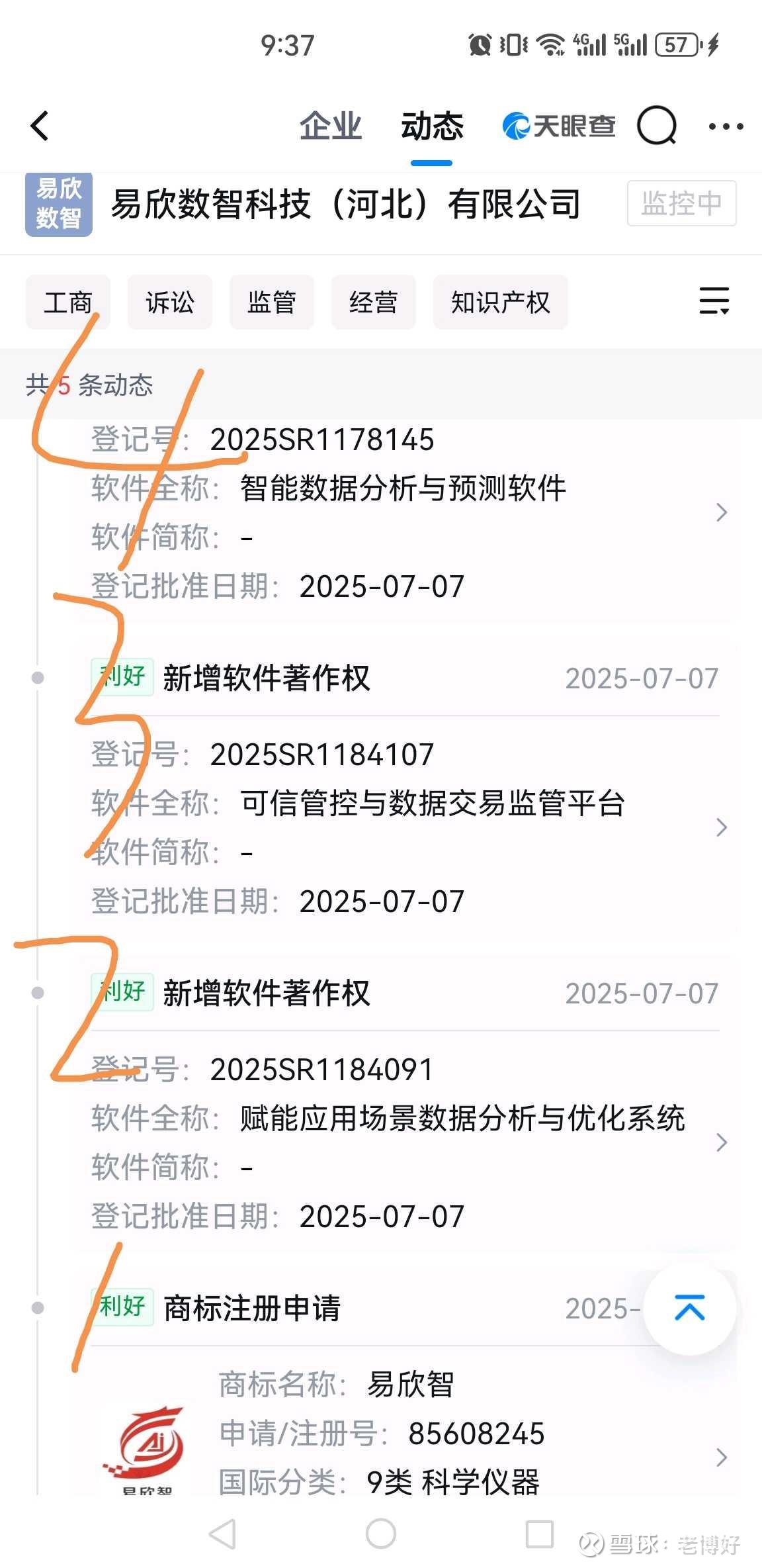Filter by 诉讼 chip
The width and height of the screenshot is (762, 1568).
pyautogui.click(x=170, y=302)
